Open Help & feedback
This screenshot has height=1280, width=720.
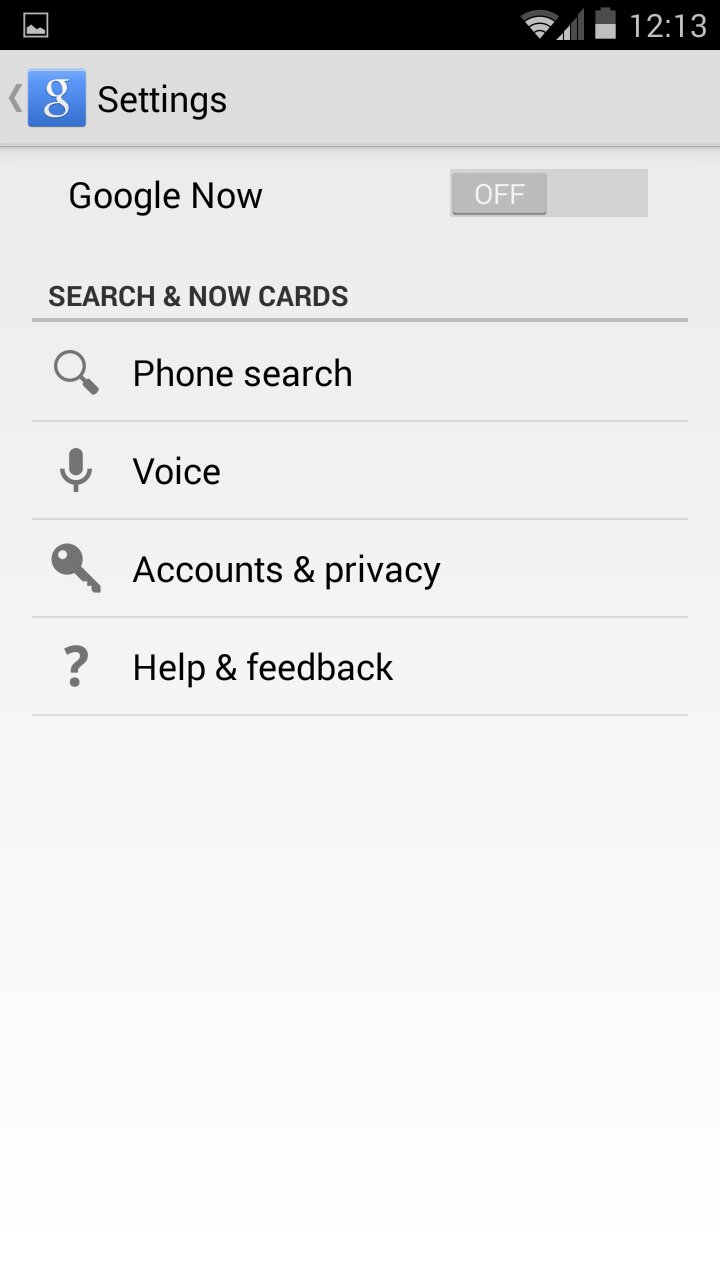tap(360, 667)
